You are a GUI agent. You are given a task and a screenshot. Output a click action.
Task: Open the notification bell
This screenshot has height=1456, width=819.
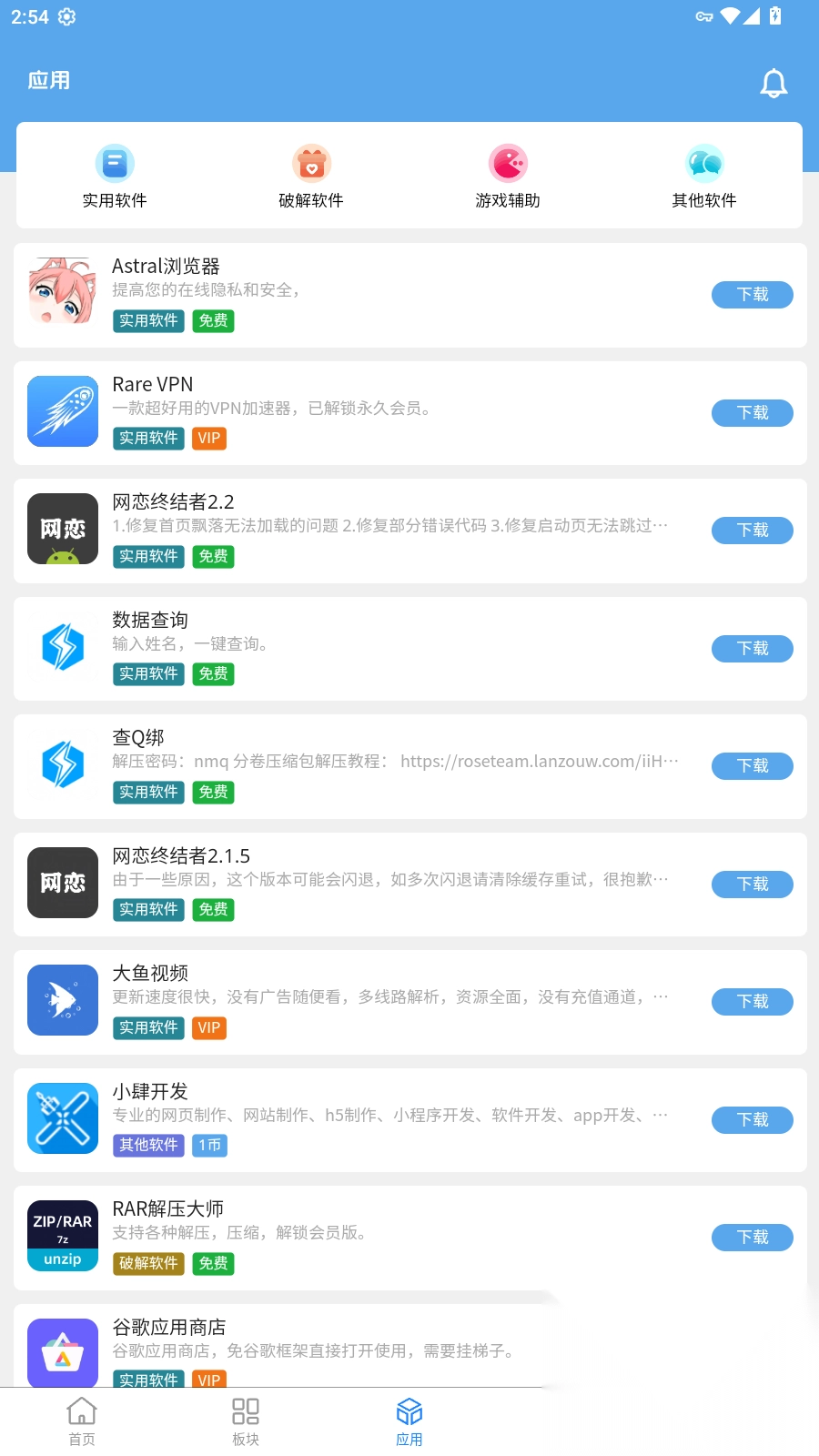click(x=774, y=82)
